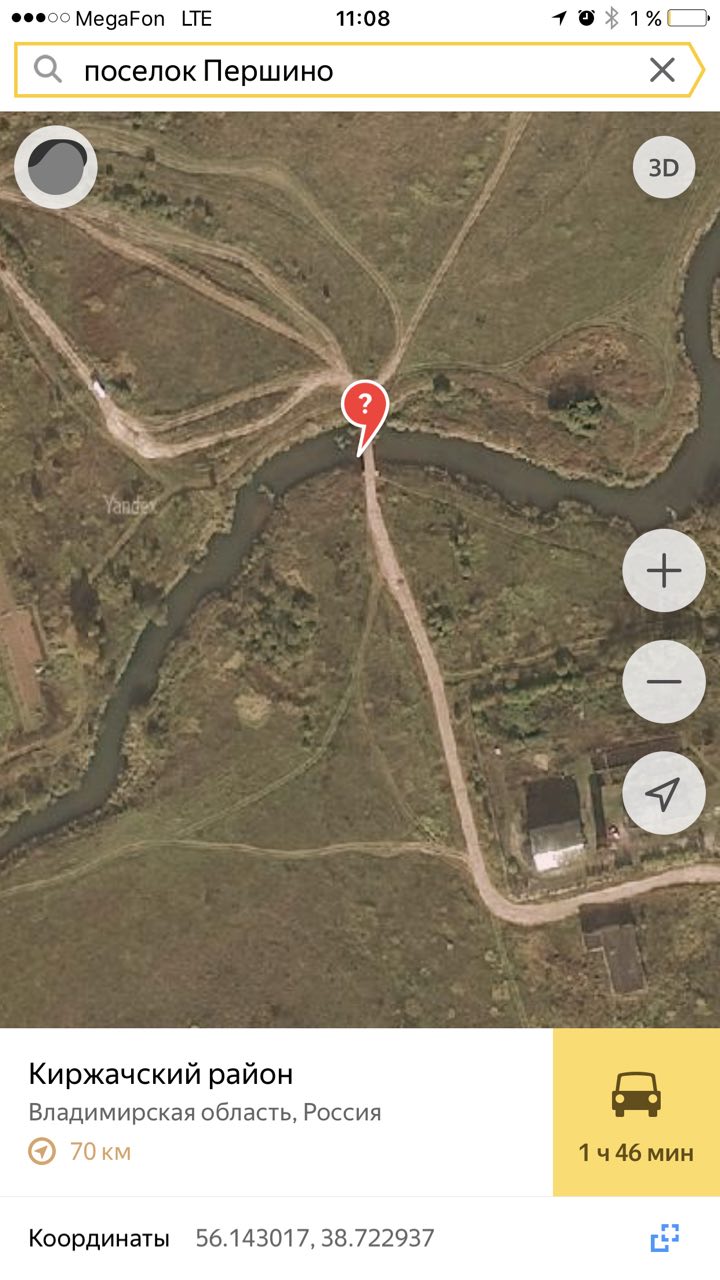Viewport: 720px width, 1280px height.
Task: Switch the map to 3D view
Action: (664, 168)
